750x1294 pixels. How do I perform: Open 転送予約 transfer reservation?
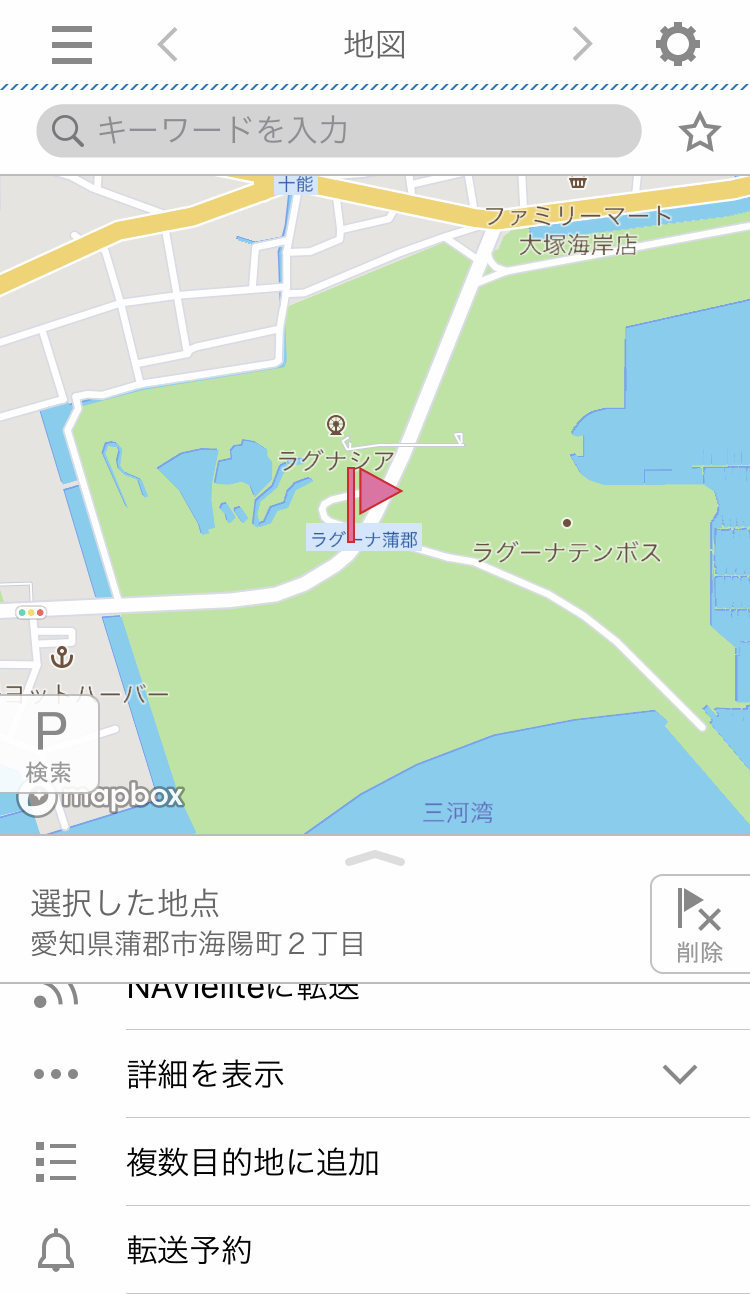pos(190,1250)
